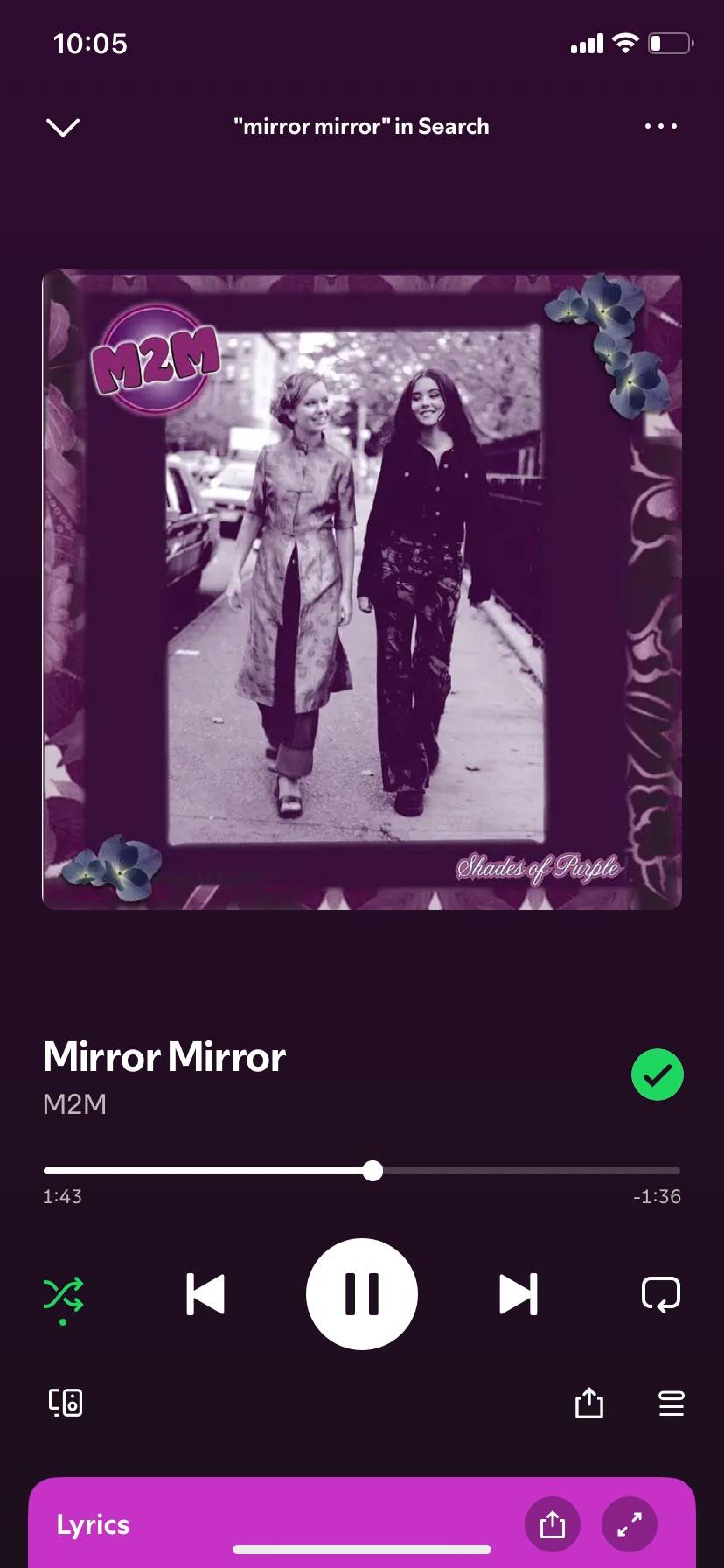Image resolution: width=724 pixels, height=1568 pixels.
Task: Share the lyrics from Lyrics card
Action: click(x=553, y=1524)
